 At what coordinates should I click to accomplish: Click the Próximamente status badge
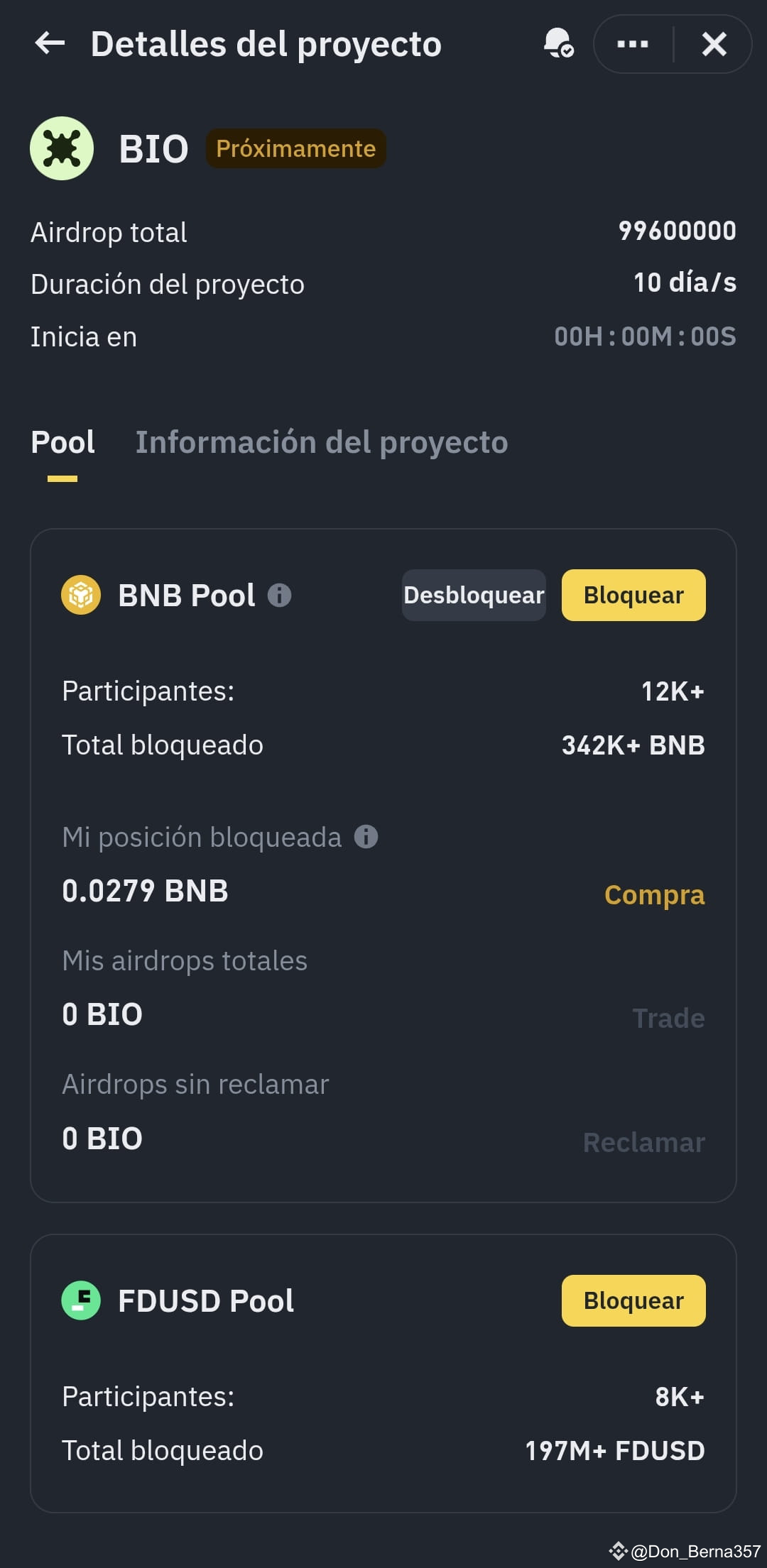click(295, 148)
